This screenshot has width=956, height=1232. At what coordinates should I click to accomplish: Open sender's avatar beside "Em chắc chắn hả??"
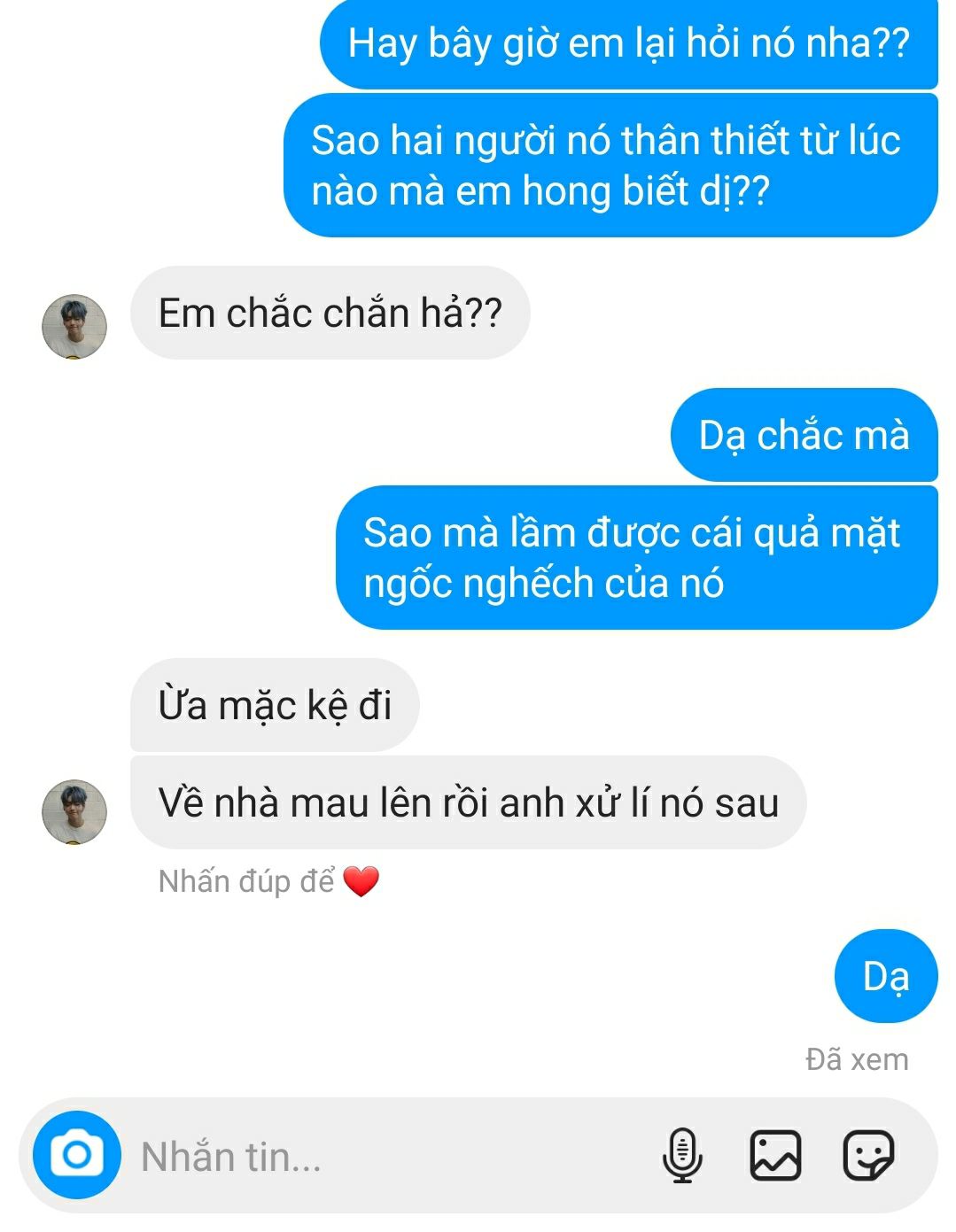point(74,327)
